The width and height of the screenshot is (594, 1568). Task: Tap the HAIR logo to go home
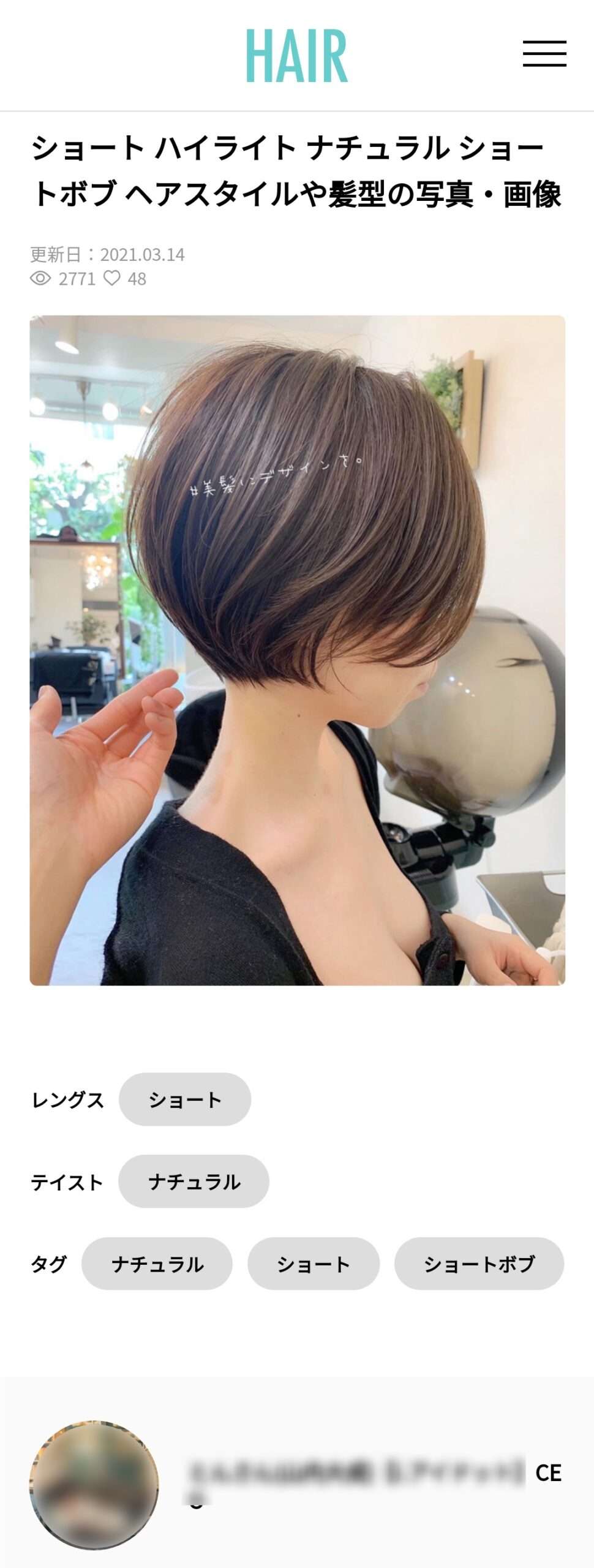[x=297, y=56]
